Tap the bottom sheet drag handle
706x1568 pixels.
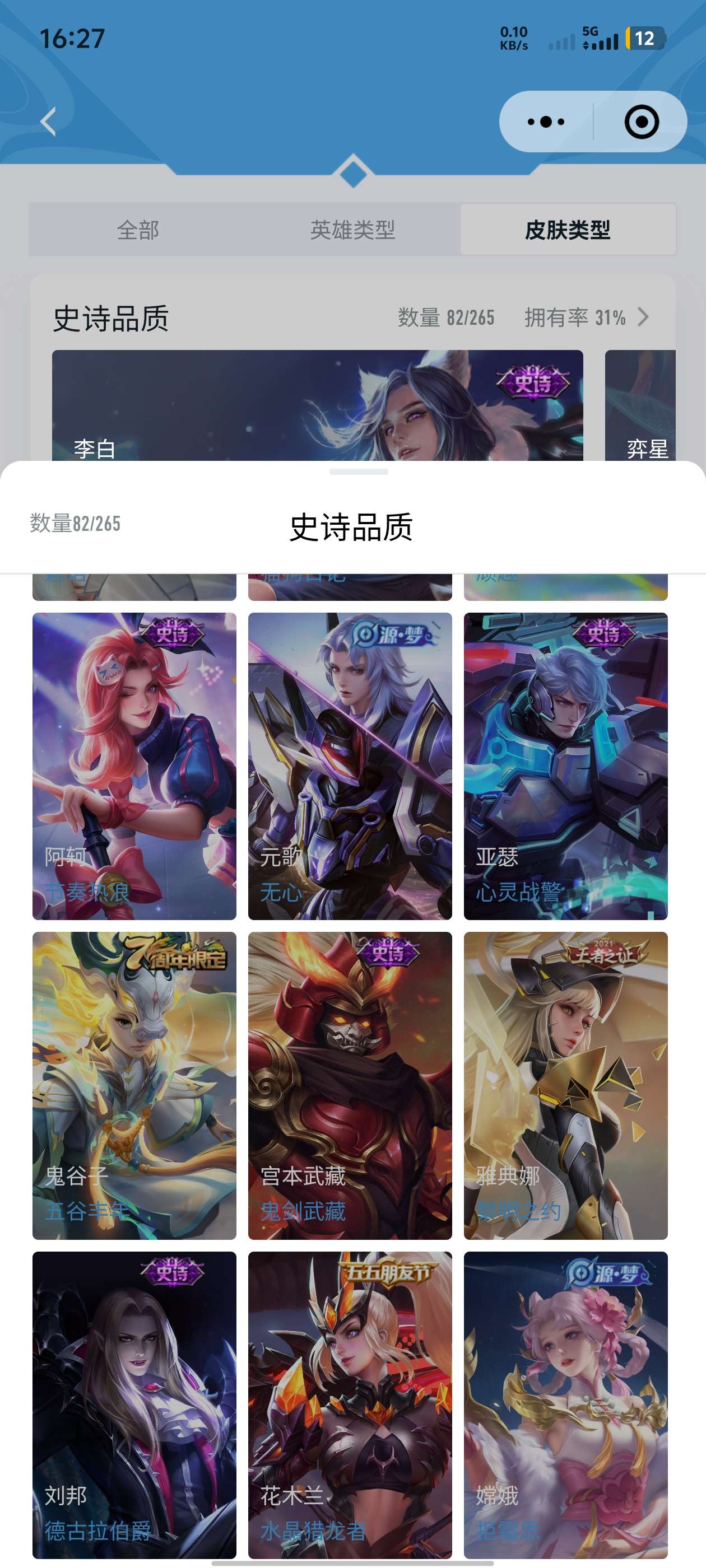(x=358, y=472)
